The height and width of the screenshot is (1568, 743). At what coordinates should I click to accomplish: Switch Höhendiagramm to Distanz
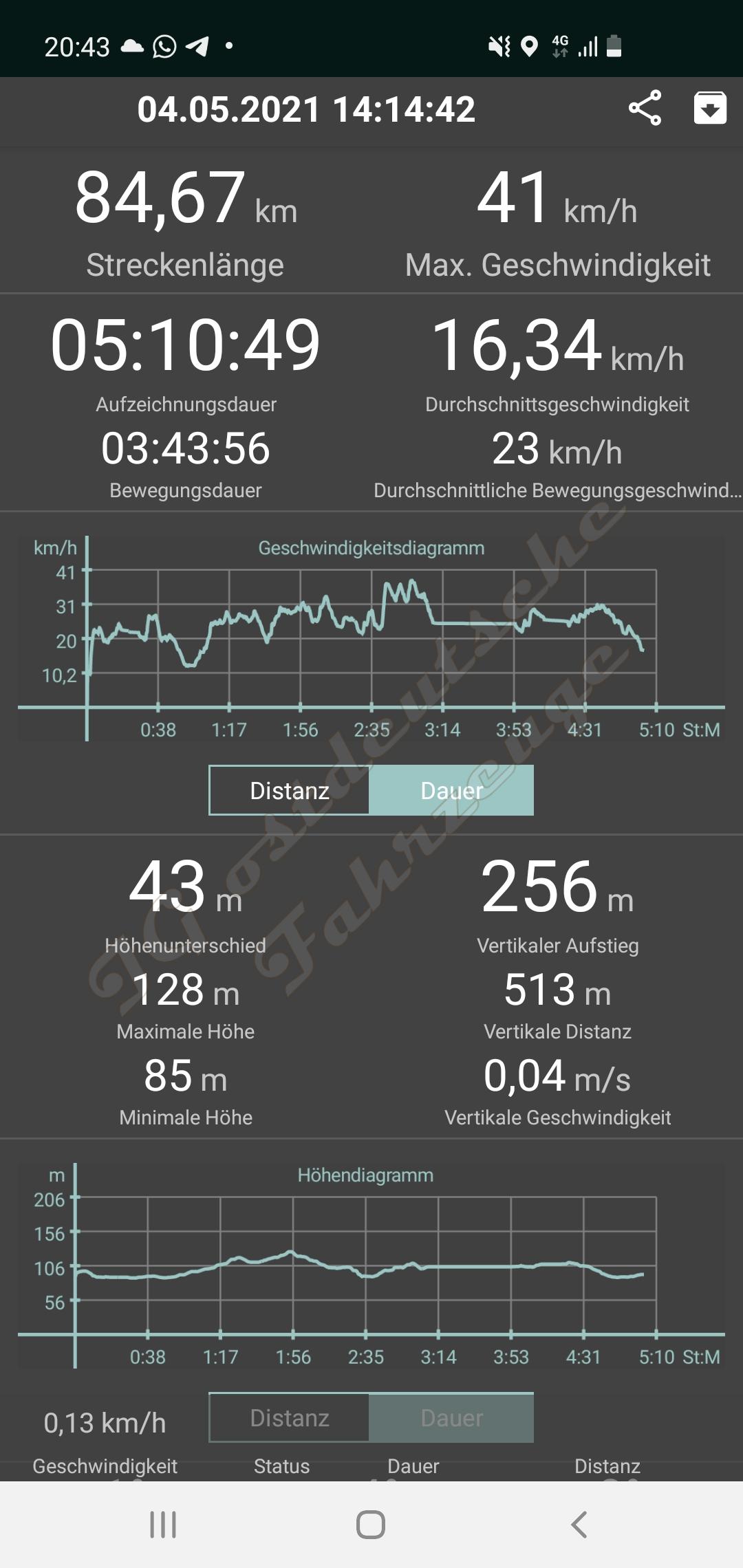290,1417
